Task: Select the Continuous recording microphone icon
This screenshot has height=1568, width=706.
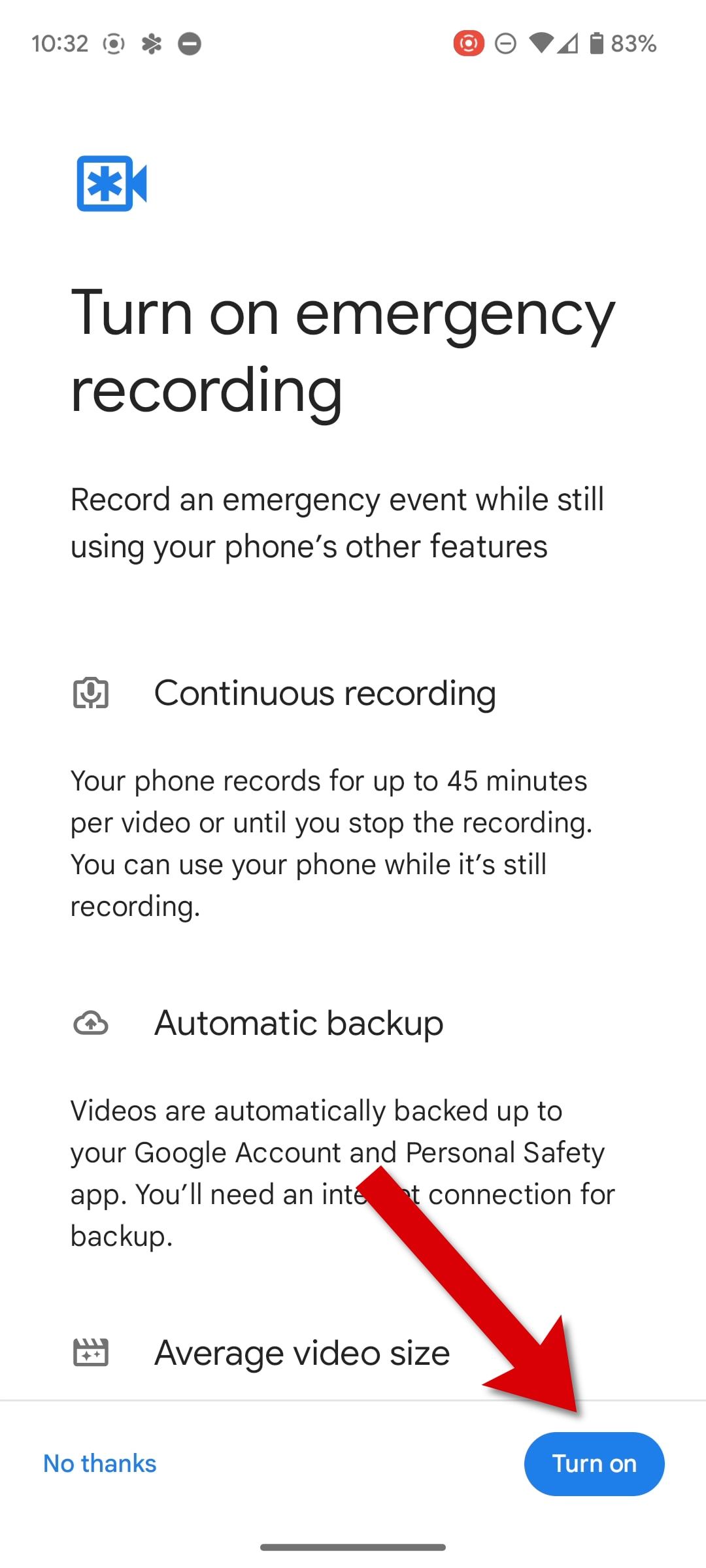Action: [x=90, y=694]
